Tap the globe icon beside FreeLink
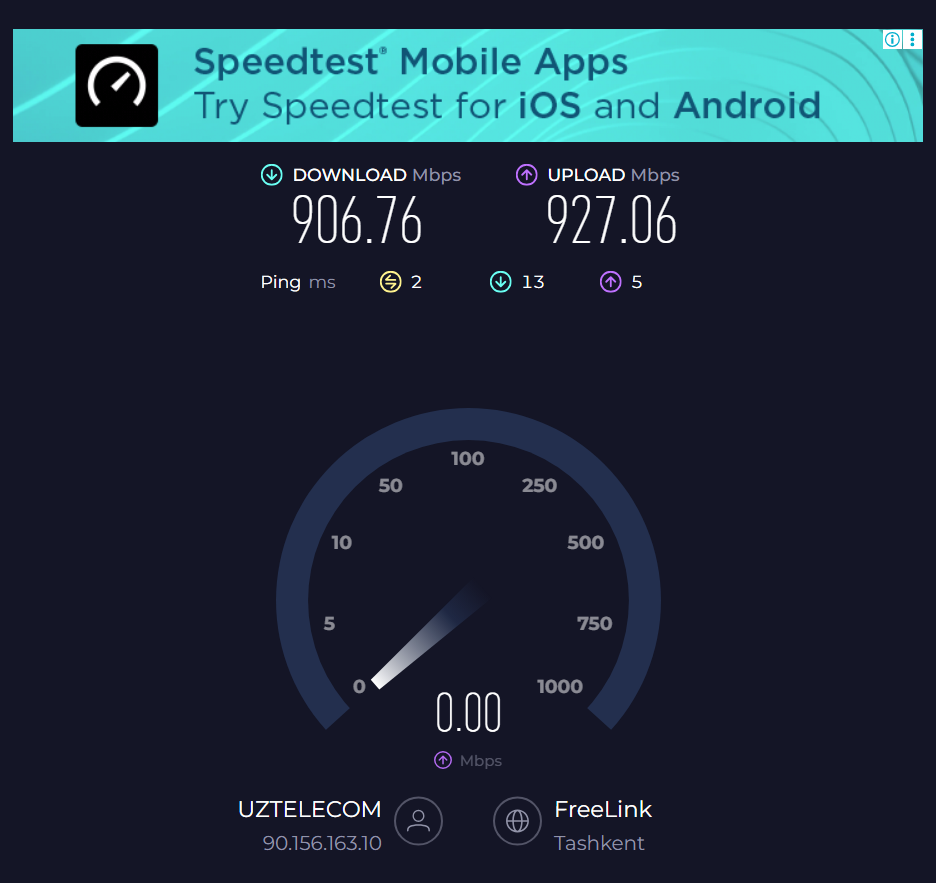 (517, 821)
